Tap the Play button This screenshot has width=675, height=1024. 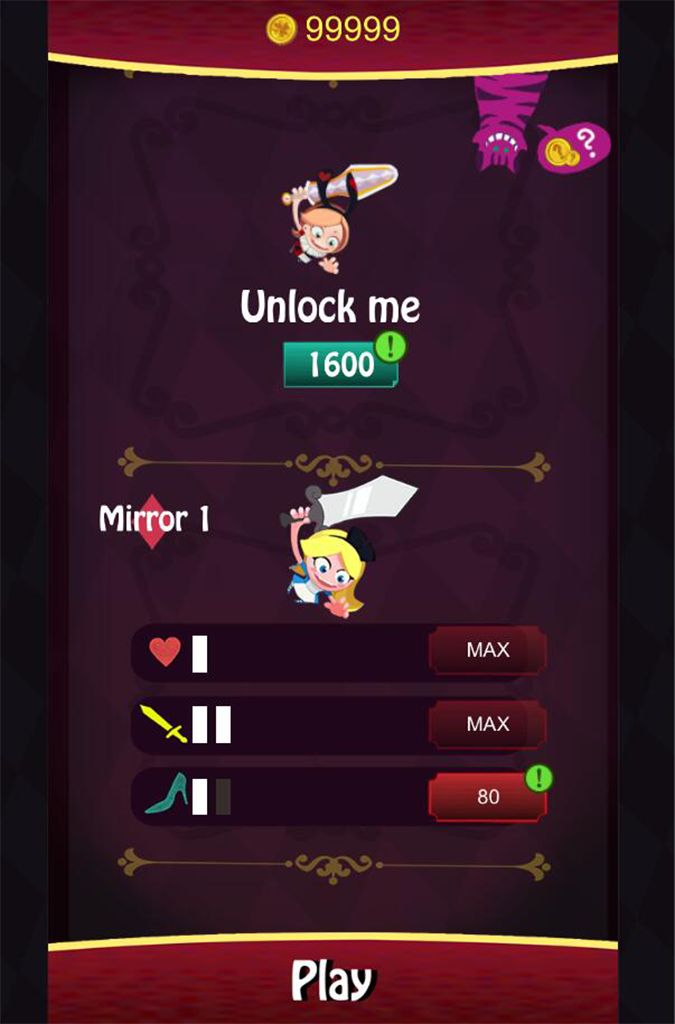tap(333, 981)
